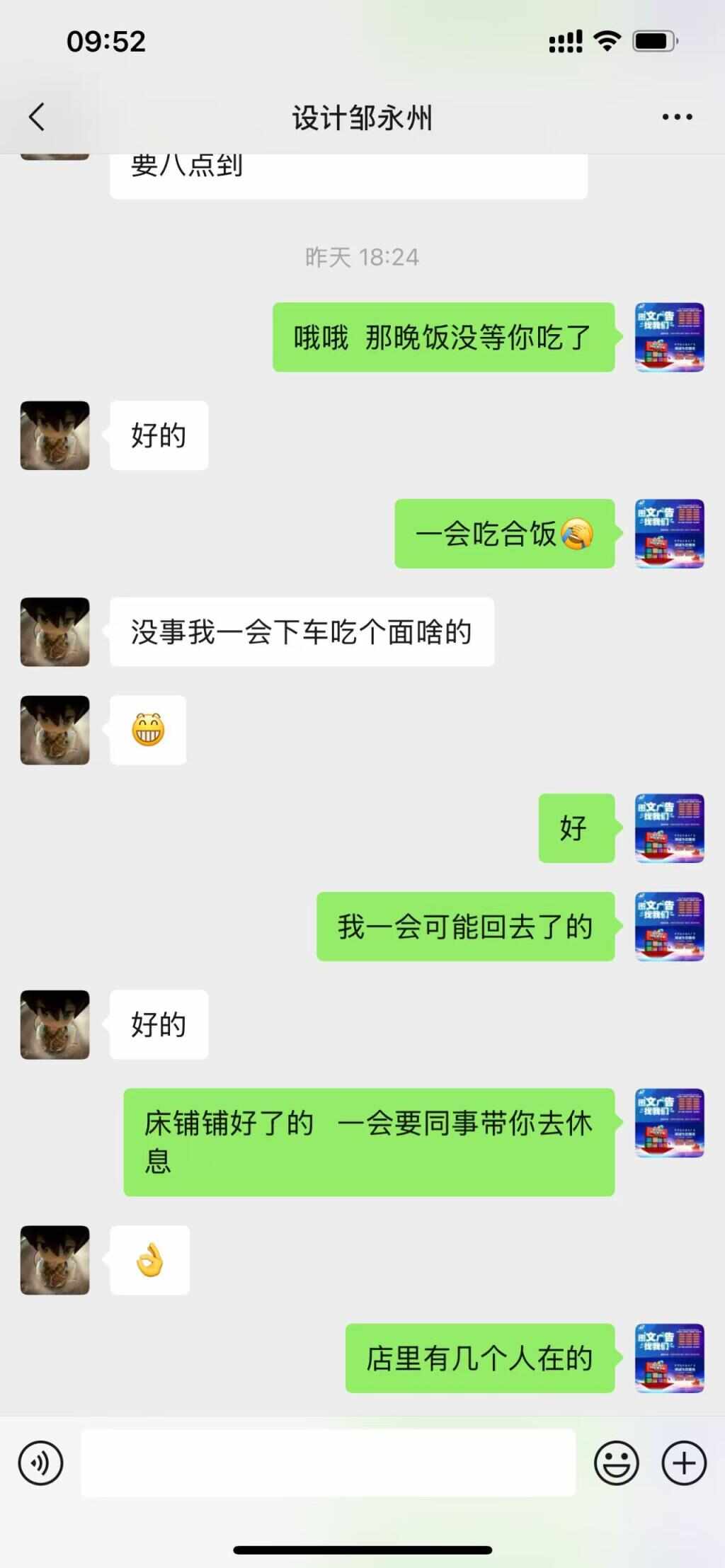Open the emoji sticker panel

(616, 1463)
